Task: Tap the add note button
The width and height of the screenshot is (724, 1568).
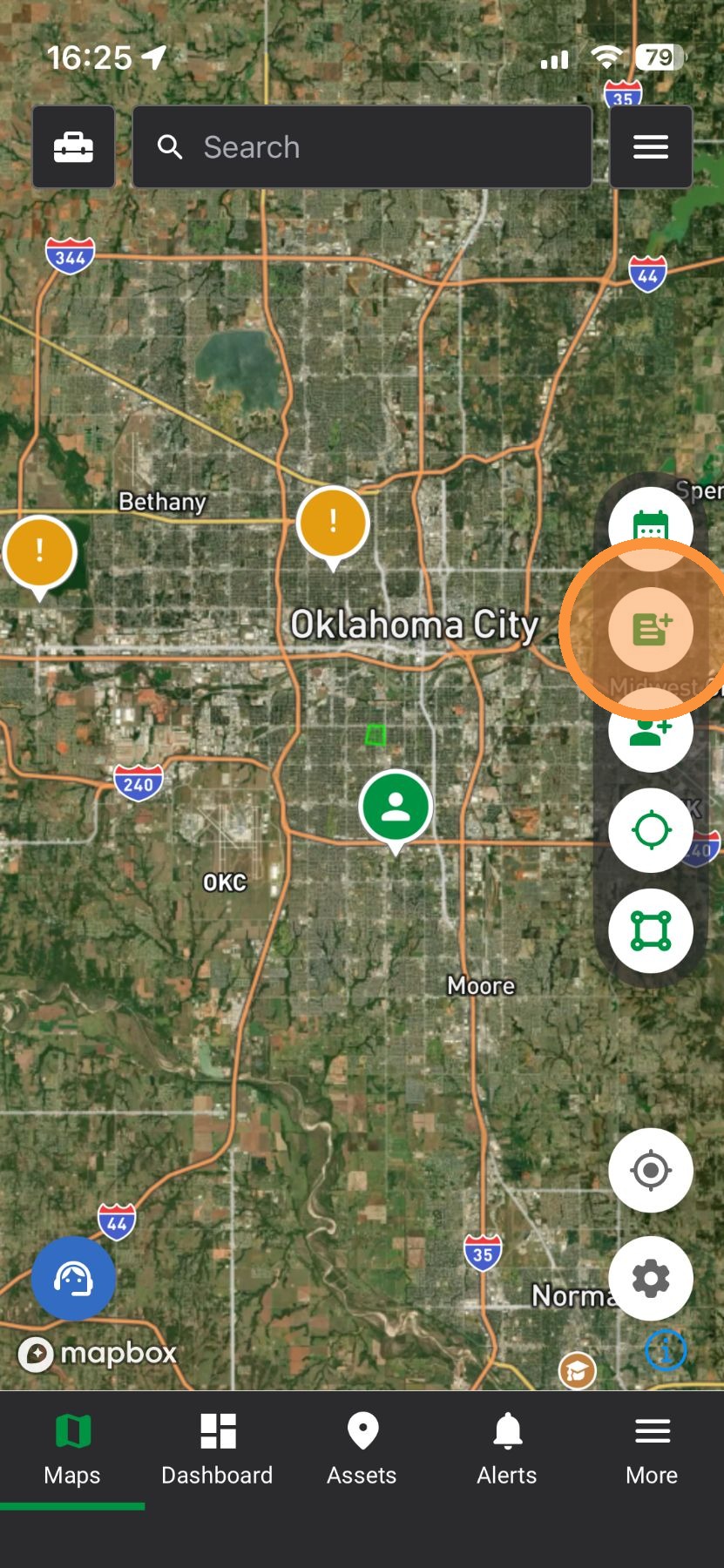Action: point(651,629)
